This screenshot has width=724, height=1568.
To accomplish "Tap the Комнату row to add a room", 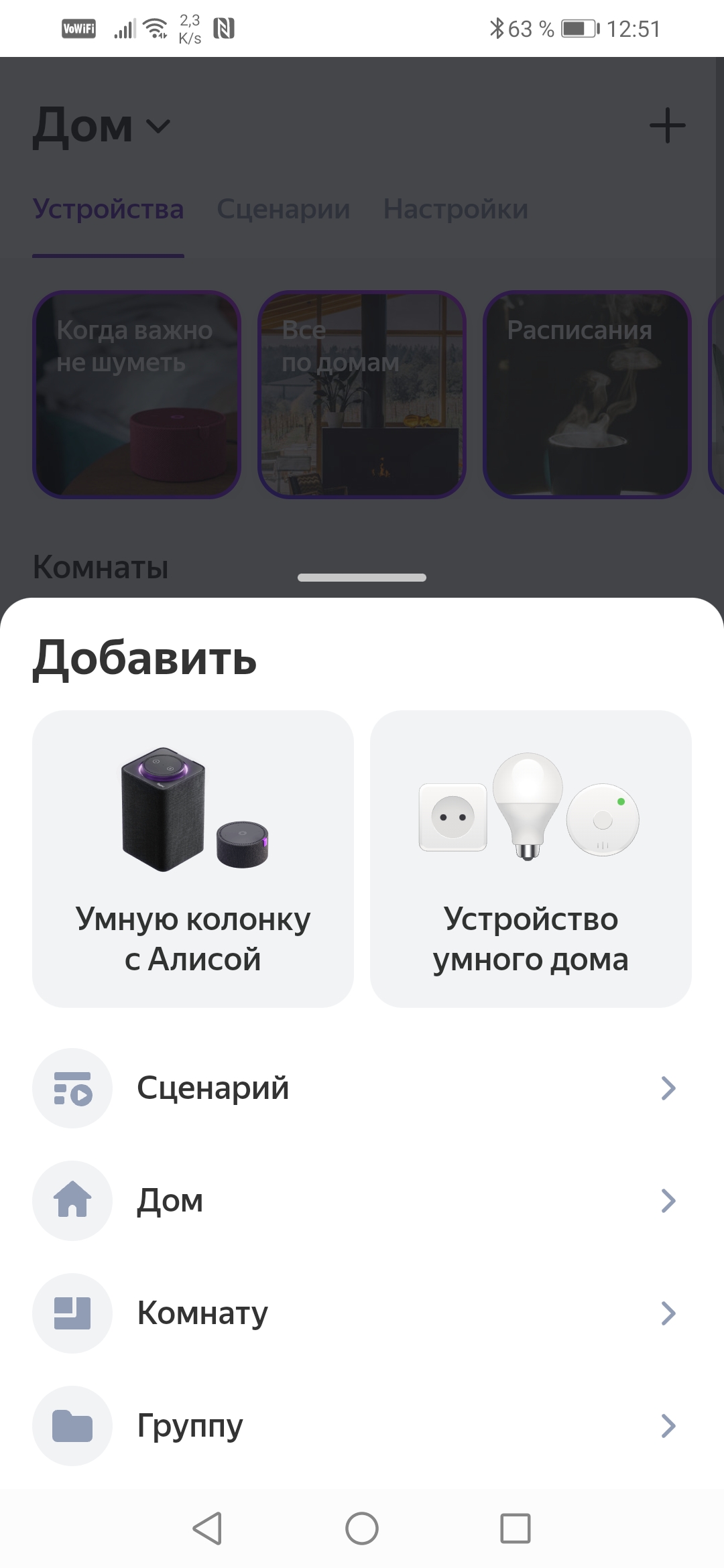I will tap(362, 1313).
